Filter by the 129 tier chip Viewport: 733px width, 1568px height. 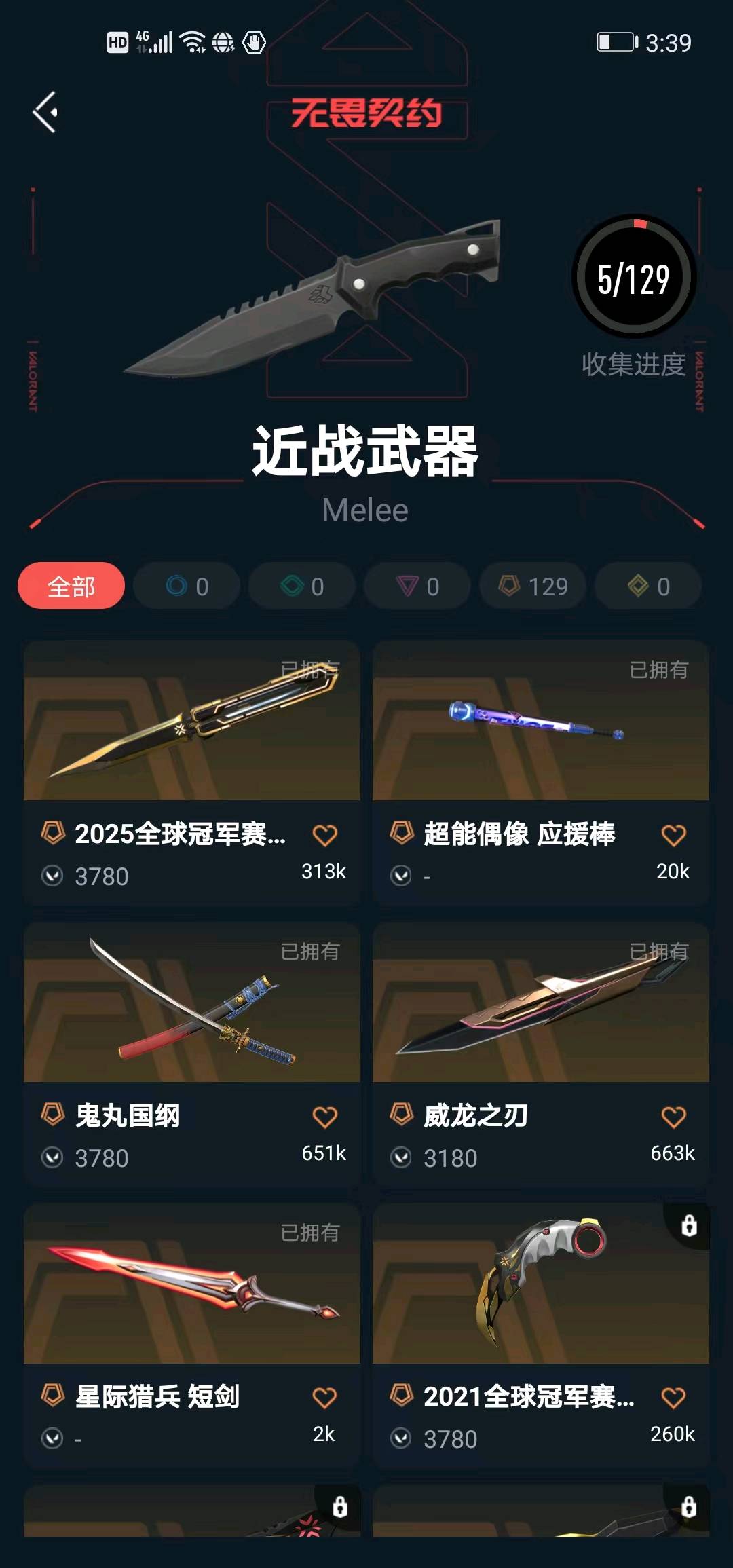pyautogui.click(x=533, y=586)
